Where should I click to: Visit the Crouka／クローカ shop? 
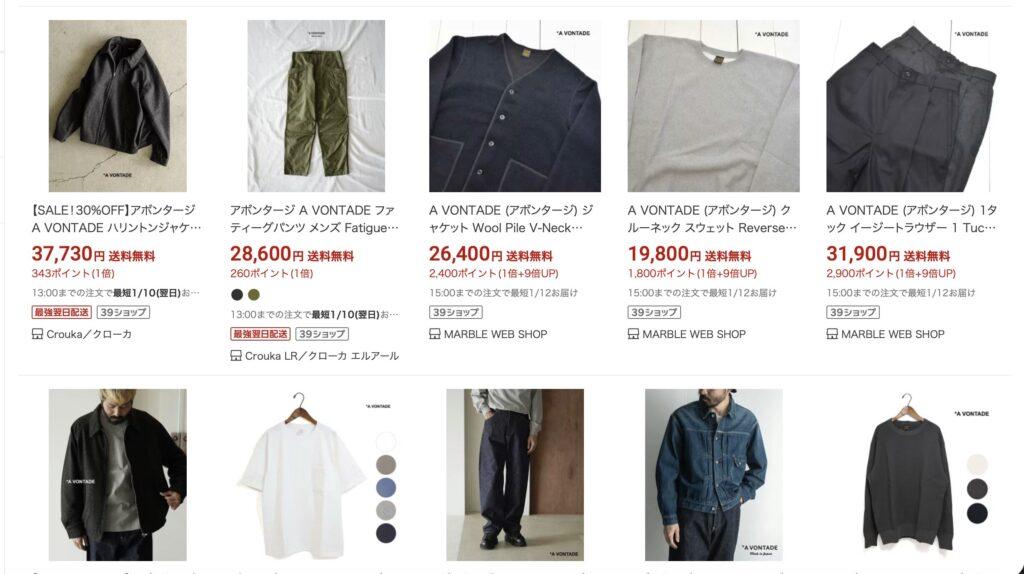[x=88, y=334]
